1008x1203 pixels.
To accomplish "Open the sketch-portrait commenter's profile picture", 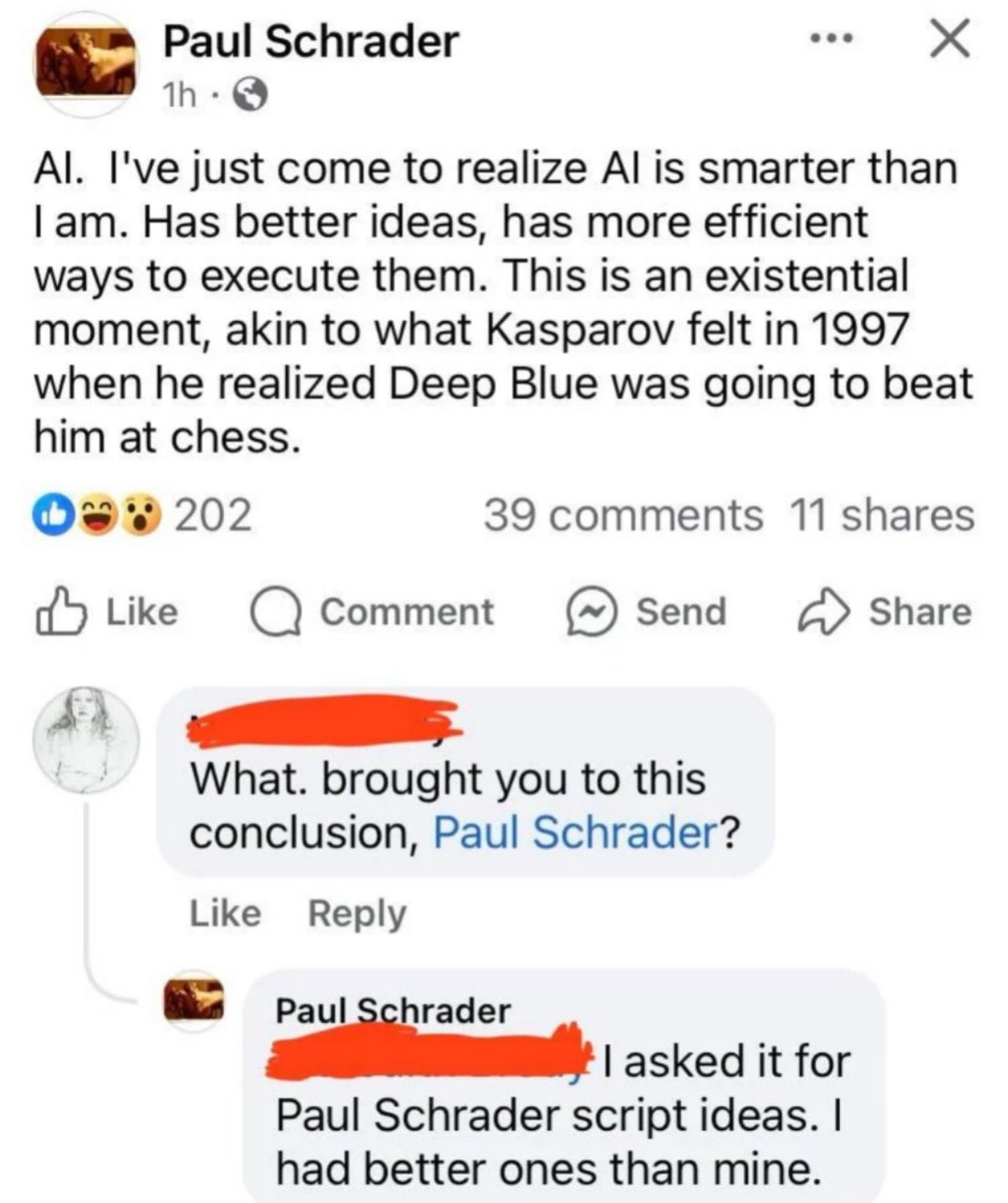I will 85,738.
